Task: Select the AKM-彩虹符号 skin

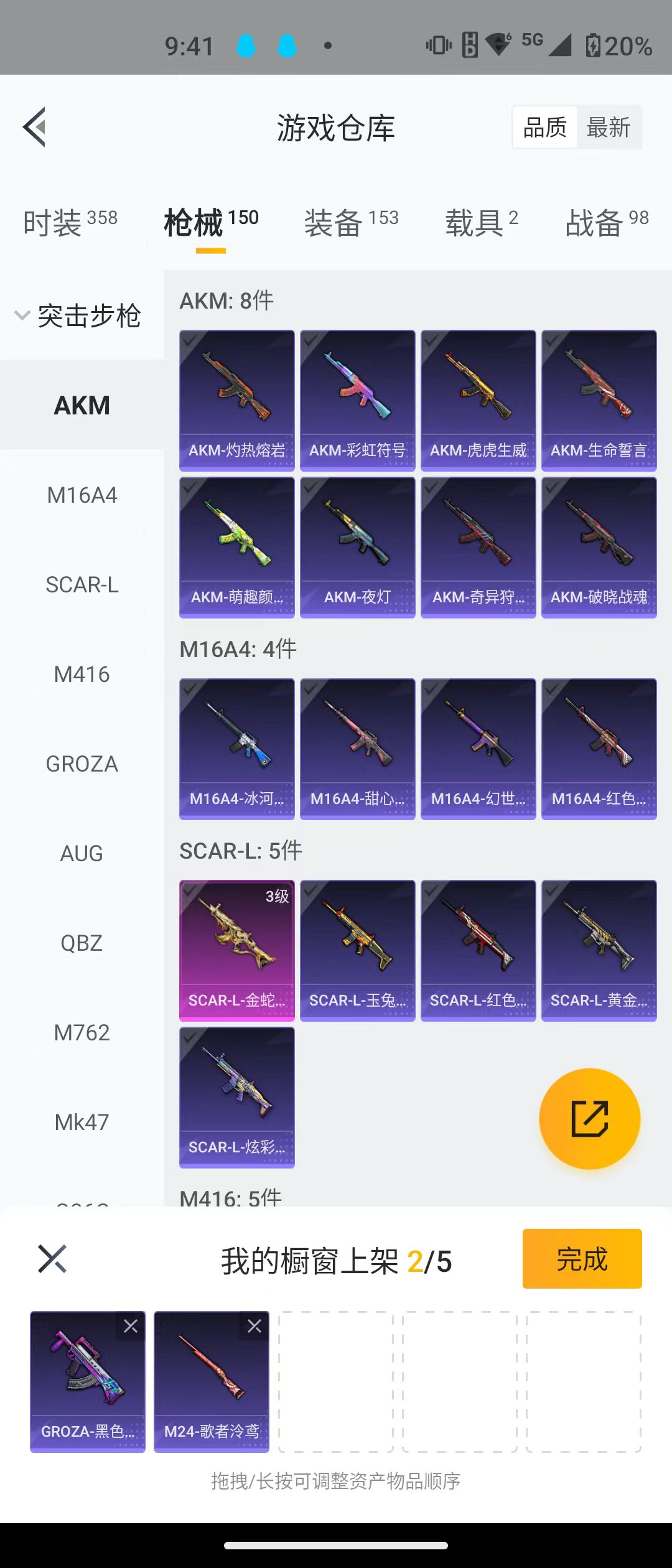Action: [357, 399]
